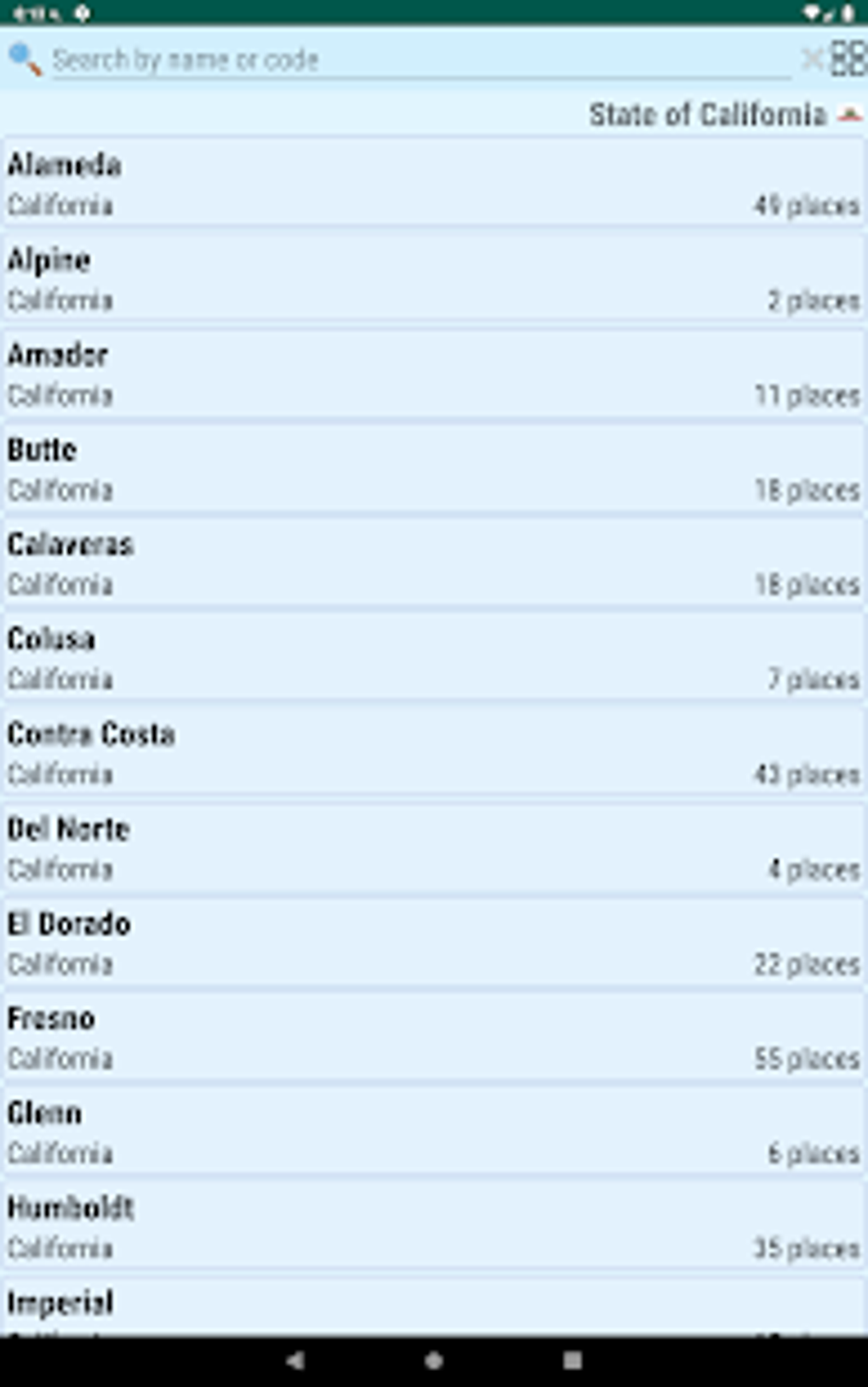Open the State of California selector
868x1387 pixels.
coord(723,115)
